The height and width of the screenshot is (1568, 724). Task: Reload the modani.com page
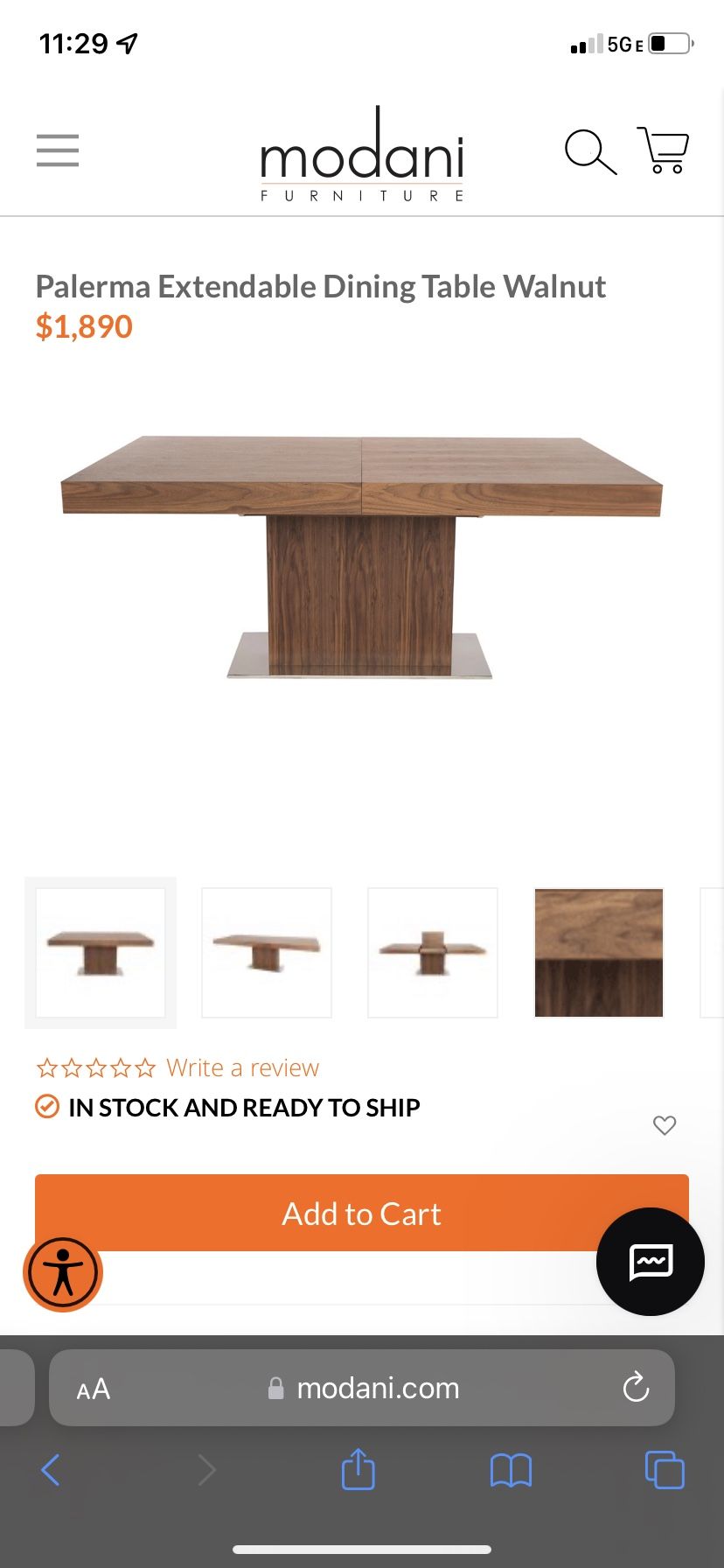pyautogui.click(x=636, y=1388)
